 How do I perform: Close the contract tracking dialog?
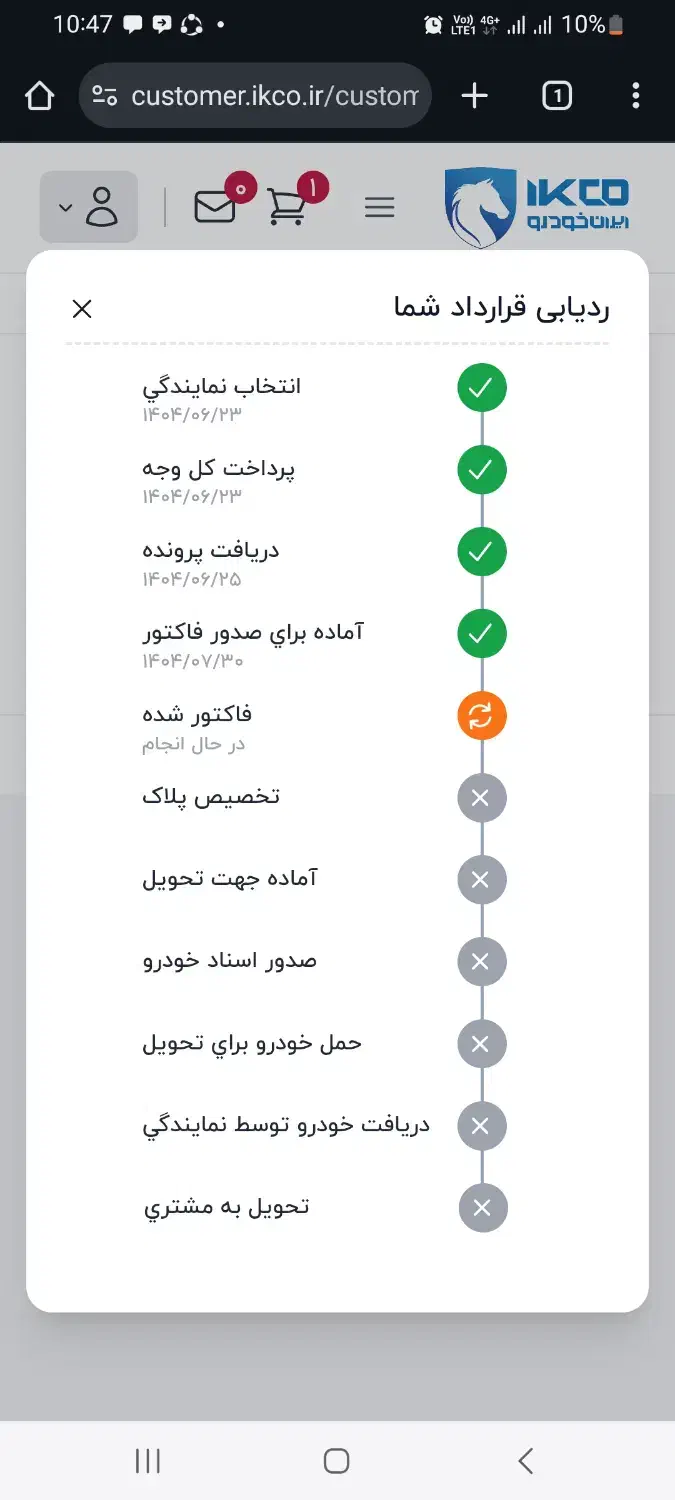pos(82,309)
